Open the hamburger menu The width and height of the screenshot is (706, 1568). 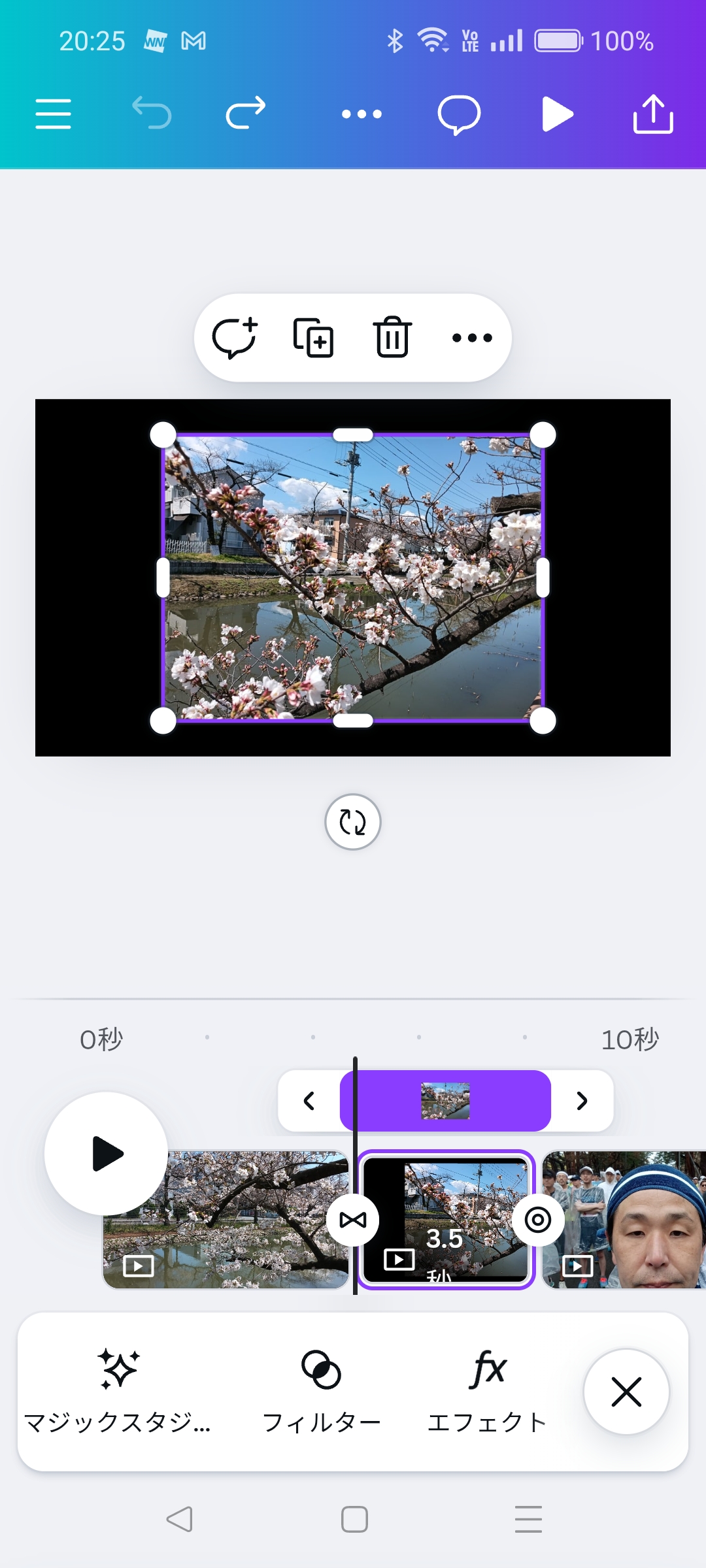(53, 114)
